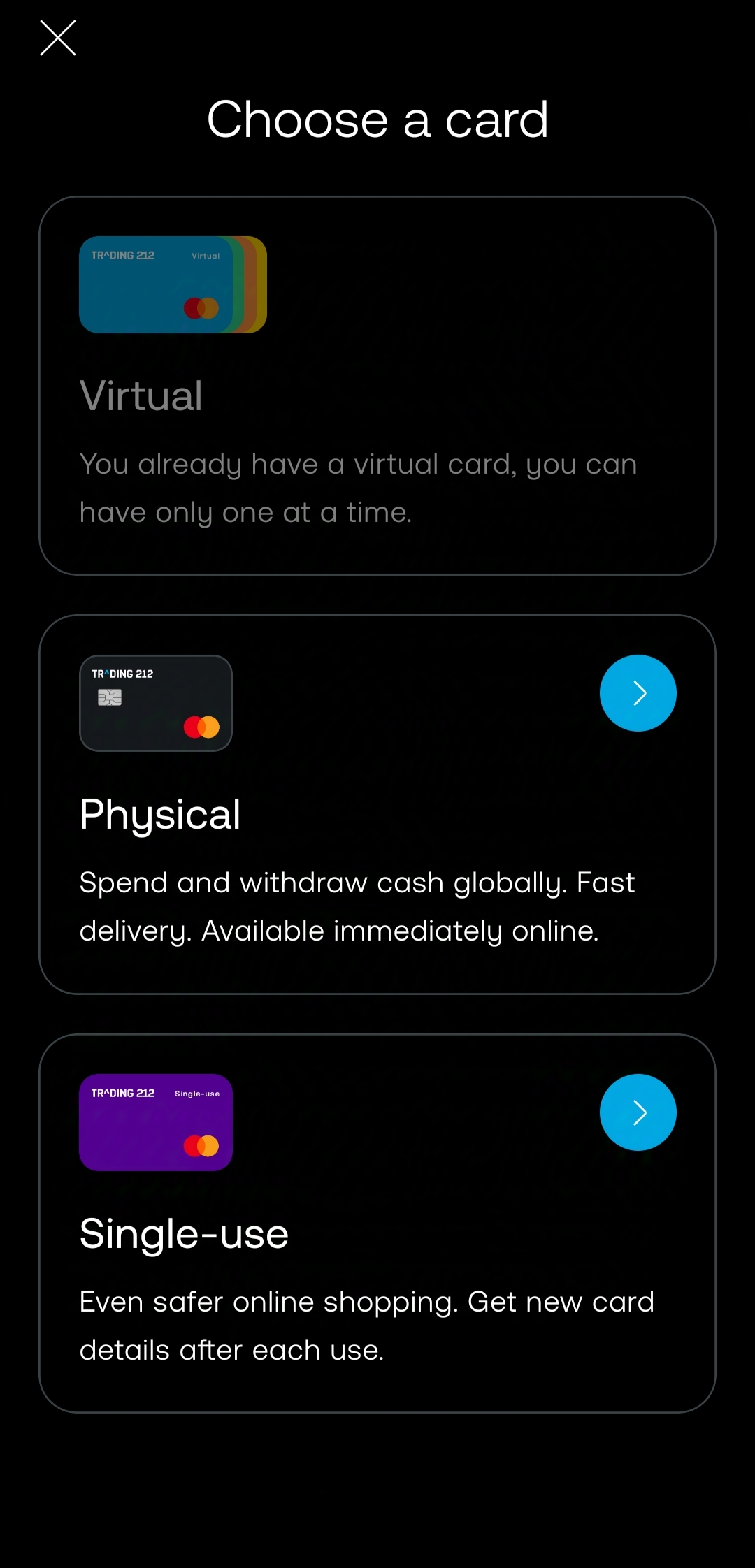Tap the Single-use card arrow button

coord(638,1112)
